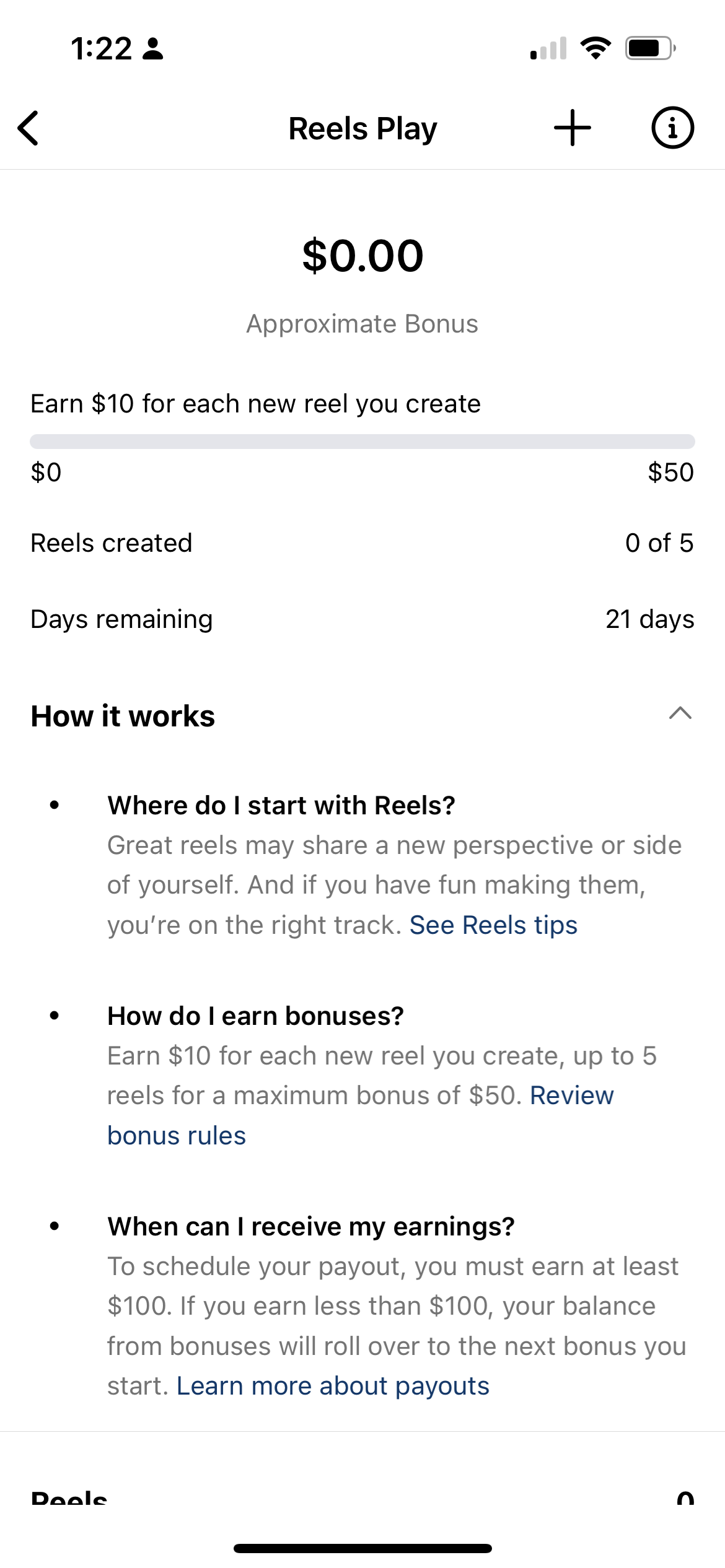Tap the Reels Play title
The image size is (725, 1568).
(362, 128)
